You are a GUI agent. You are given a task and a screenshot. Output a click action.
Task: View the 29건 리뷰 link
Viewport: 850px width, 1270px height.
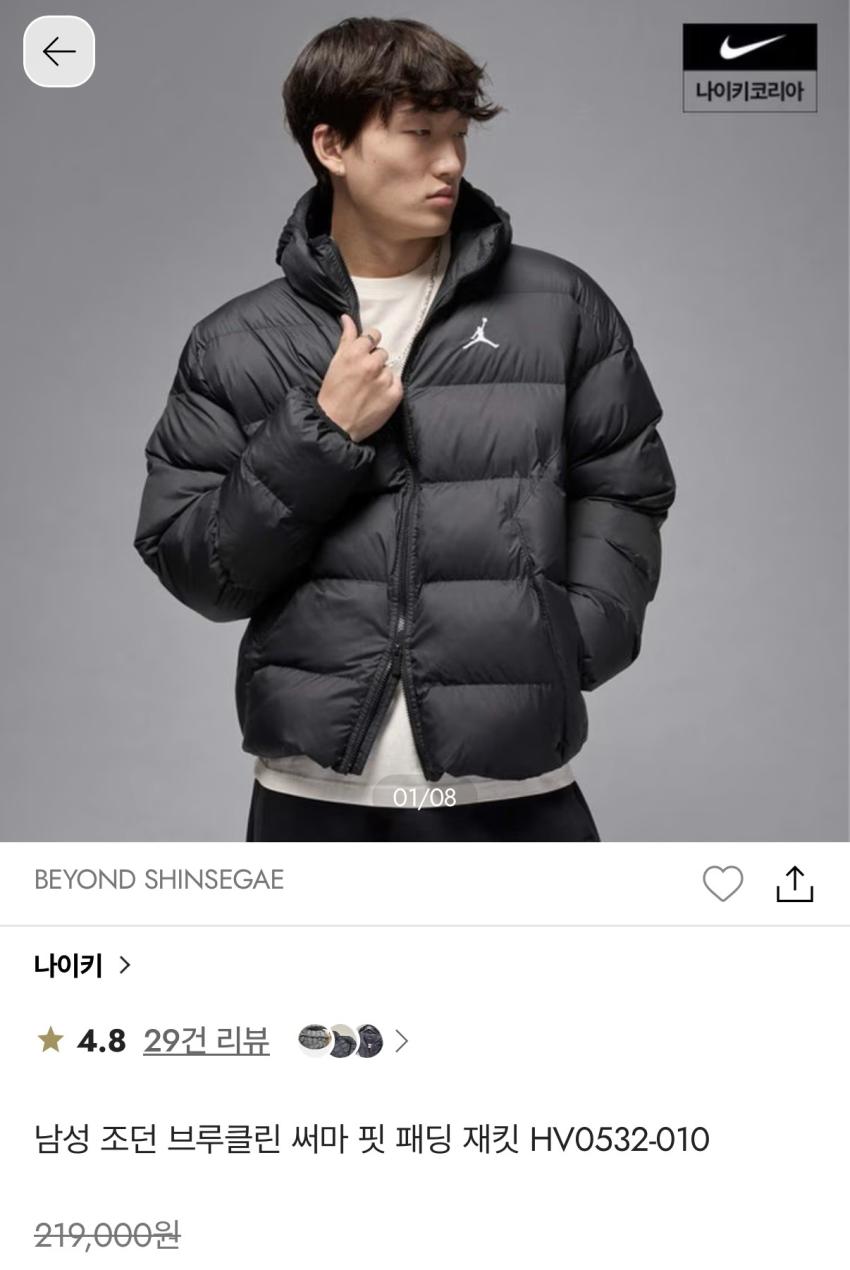[x=206, y=1041]
